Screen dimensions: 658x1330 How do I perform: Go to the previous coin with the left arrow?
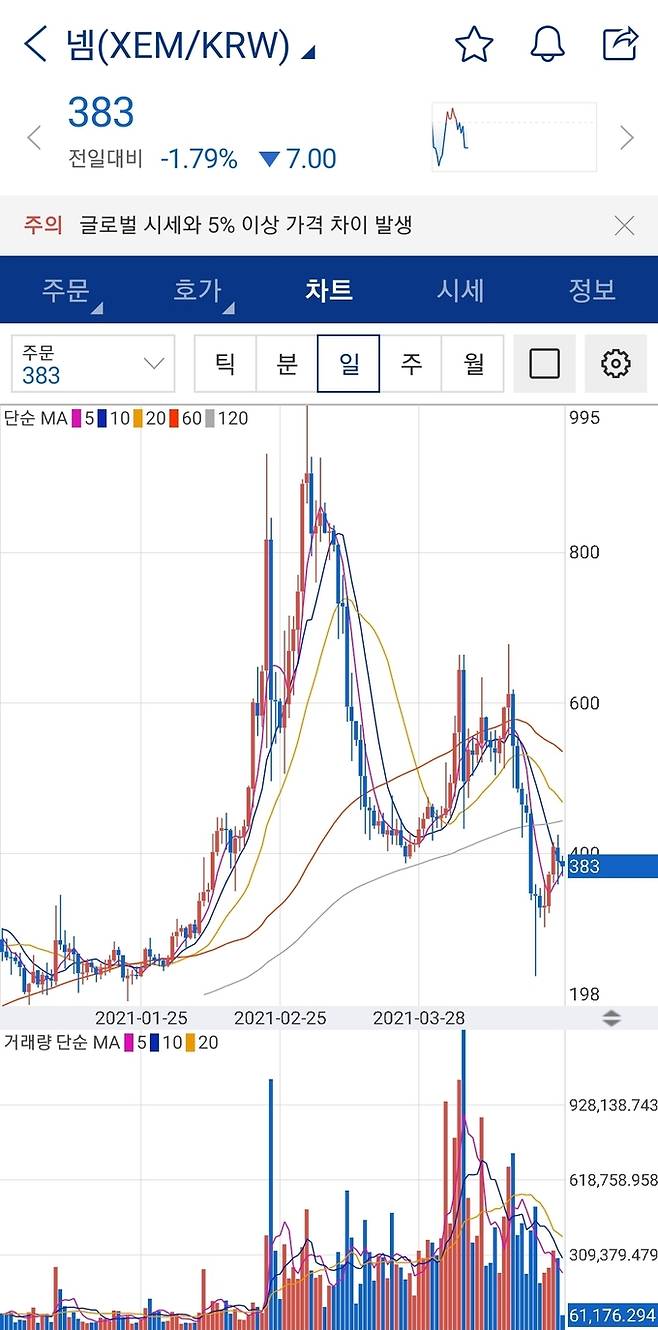pos(34,137)
